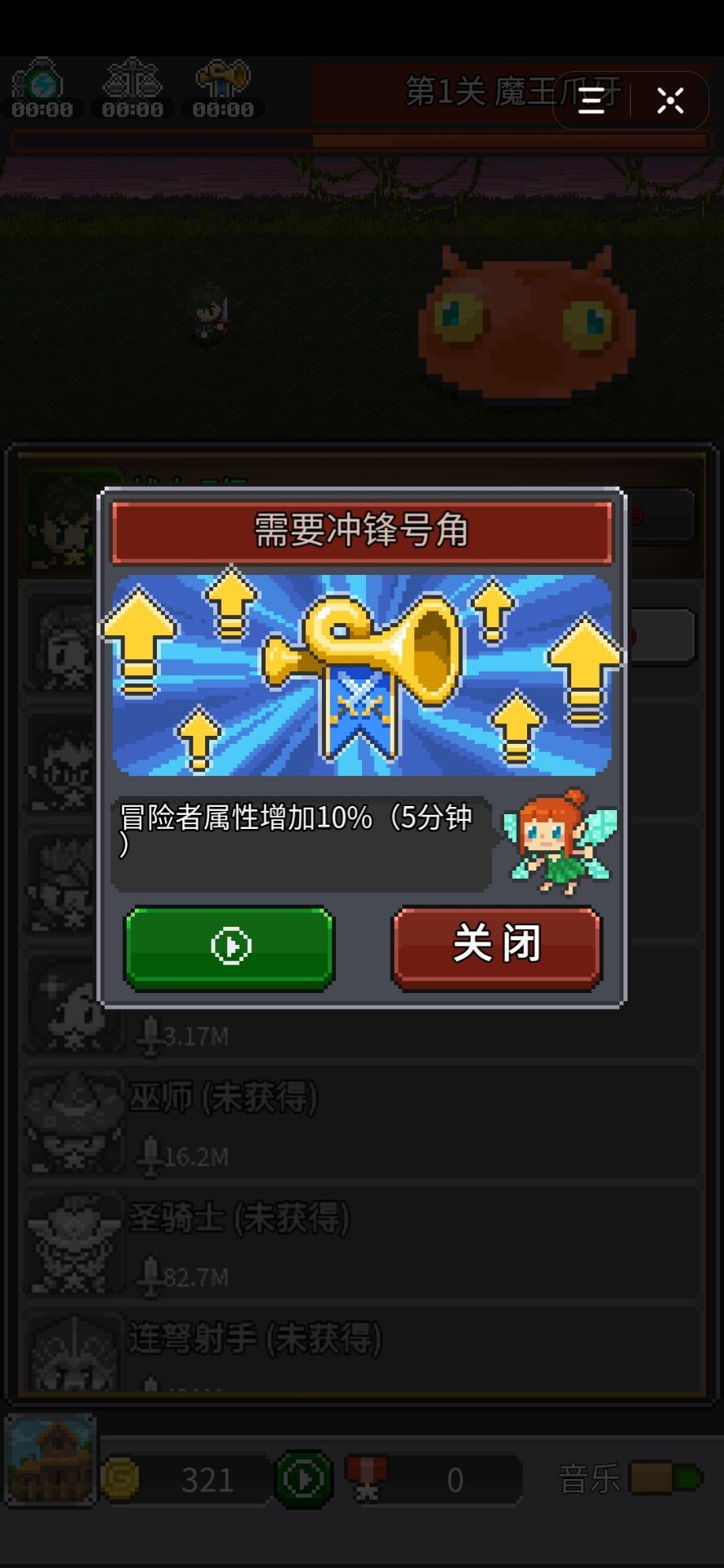The image size is (724, 1568).
Task: Open the mini program menu icon
Action: [x=592, y=100]
